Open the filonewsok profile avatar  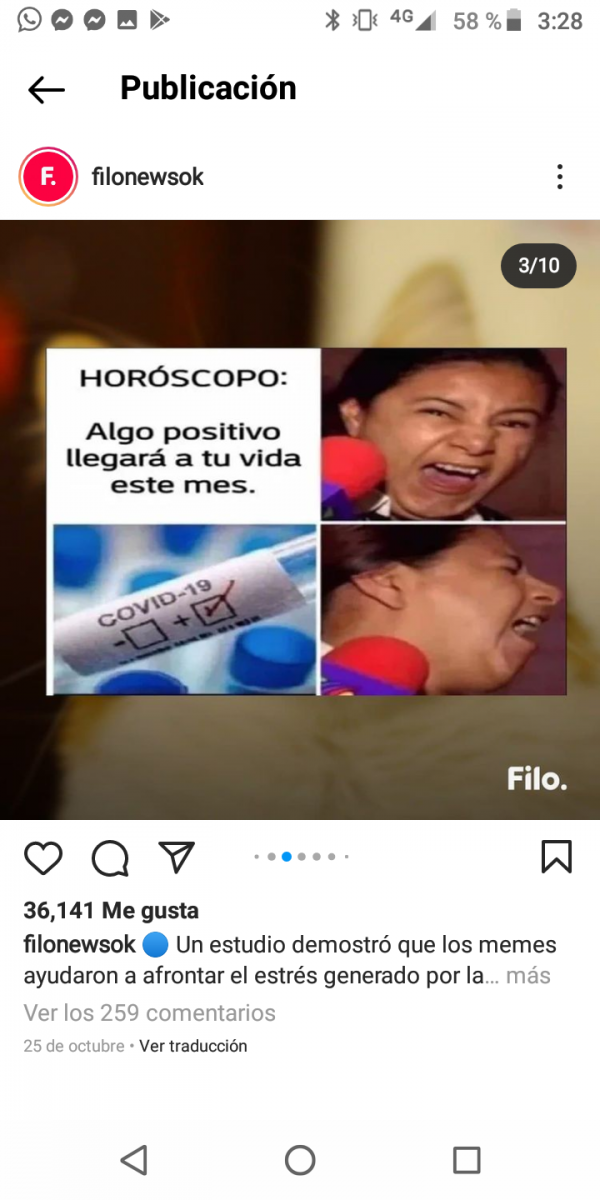click(x=48, y=178)
